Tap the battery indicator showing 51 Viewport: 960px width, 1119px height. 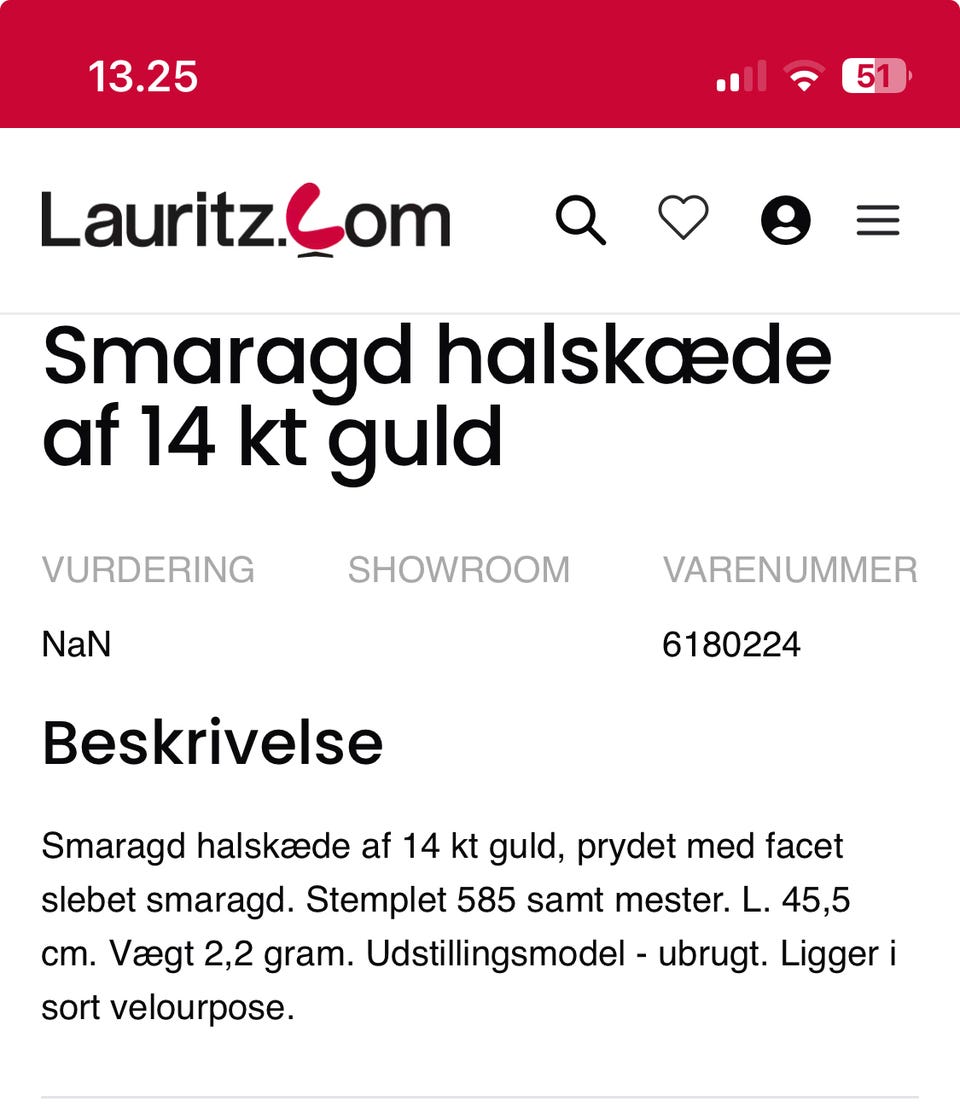click(874, 76)
